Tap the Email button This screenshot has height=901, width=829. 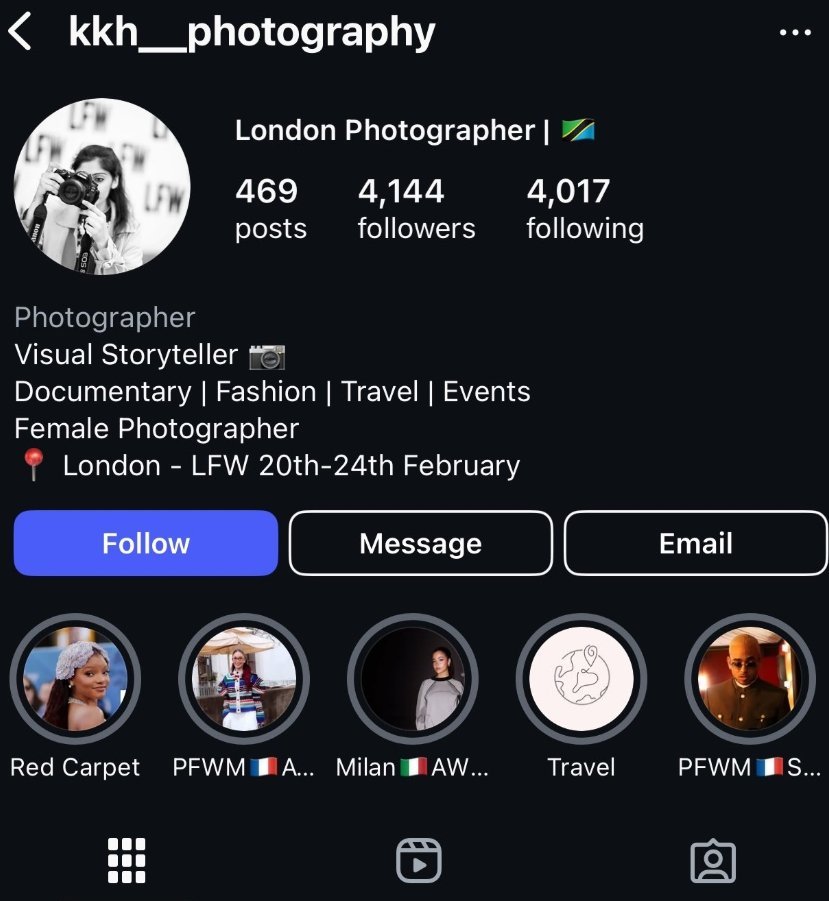696,543
